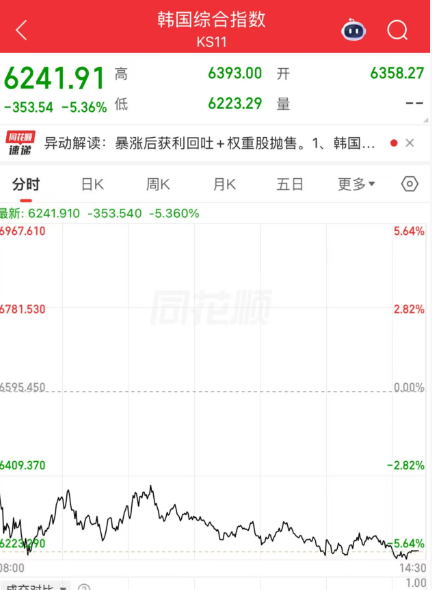Open the robot AI assistant icon
The height and width of the screenshot is (590, 432).
[x=353, y=30]
